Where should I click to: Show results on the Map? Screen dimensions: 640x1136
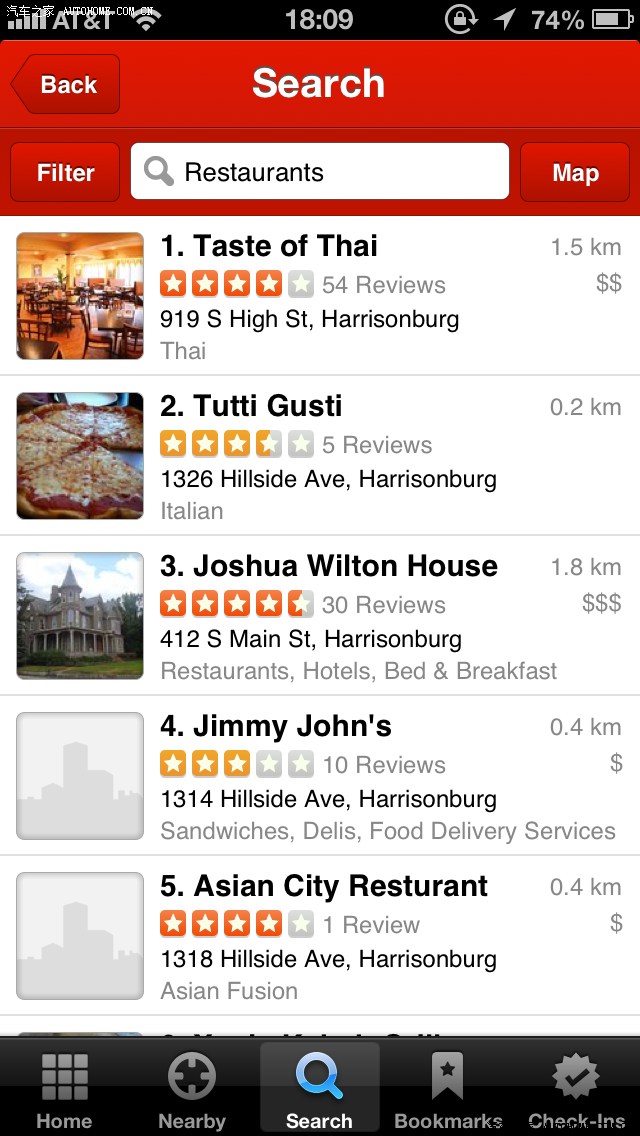click(575, 173)
